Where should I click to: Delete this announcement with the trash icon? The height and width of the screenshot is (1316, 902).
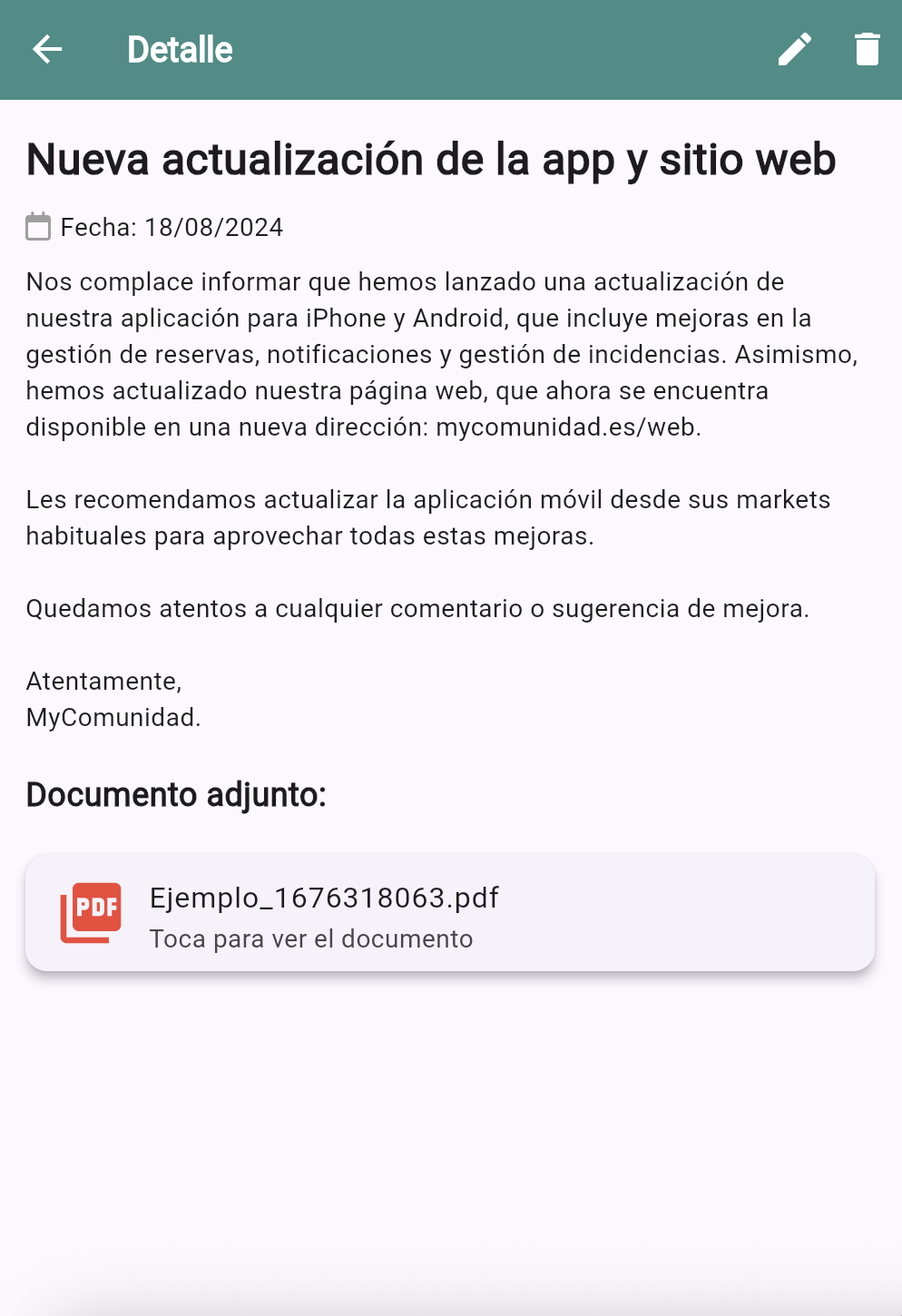point(867,49)
